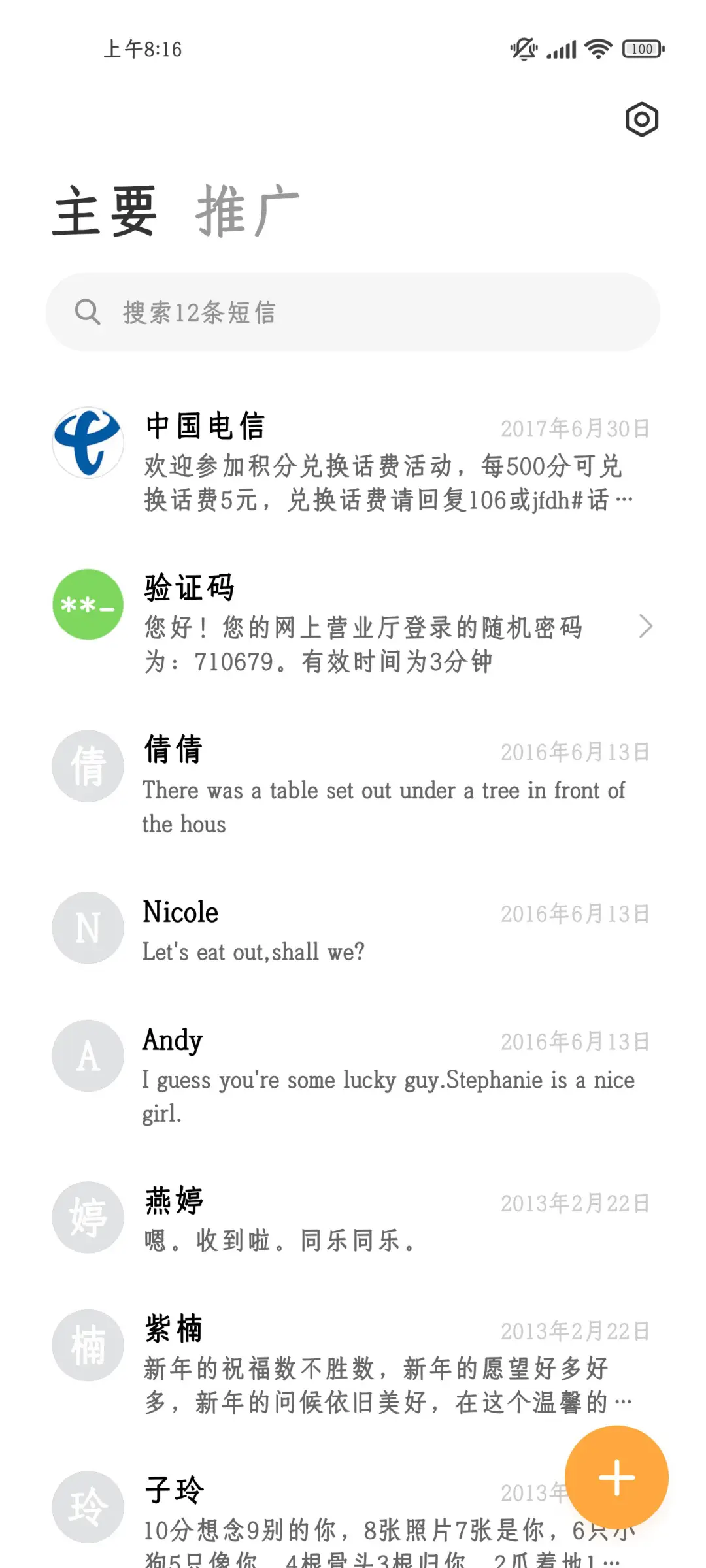Open the Messages settings gear icon
Screen dimensions: 706x1568
tap(641, 120)
